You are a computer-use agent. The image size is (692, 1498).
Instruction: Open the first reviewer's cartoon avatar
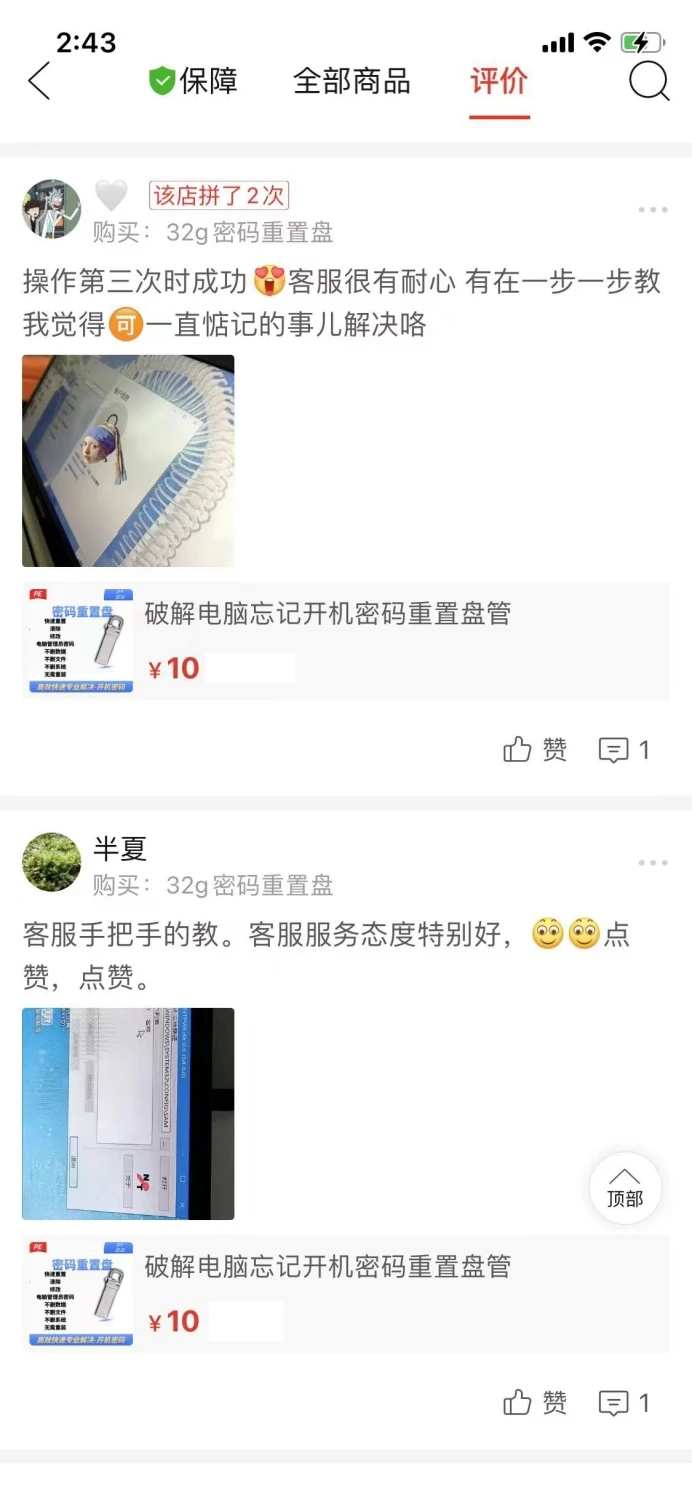[x=52, y=209]
